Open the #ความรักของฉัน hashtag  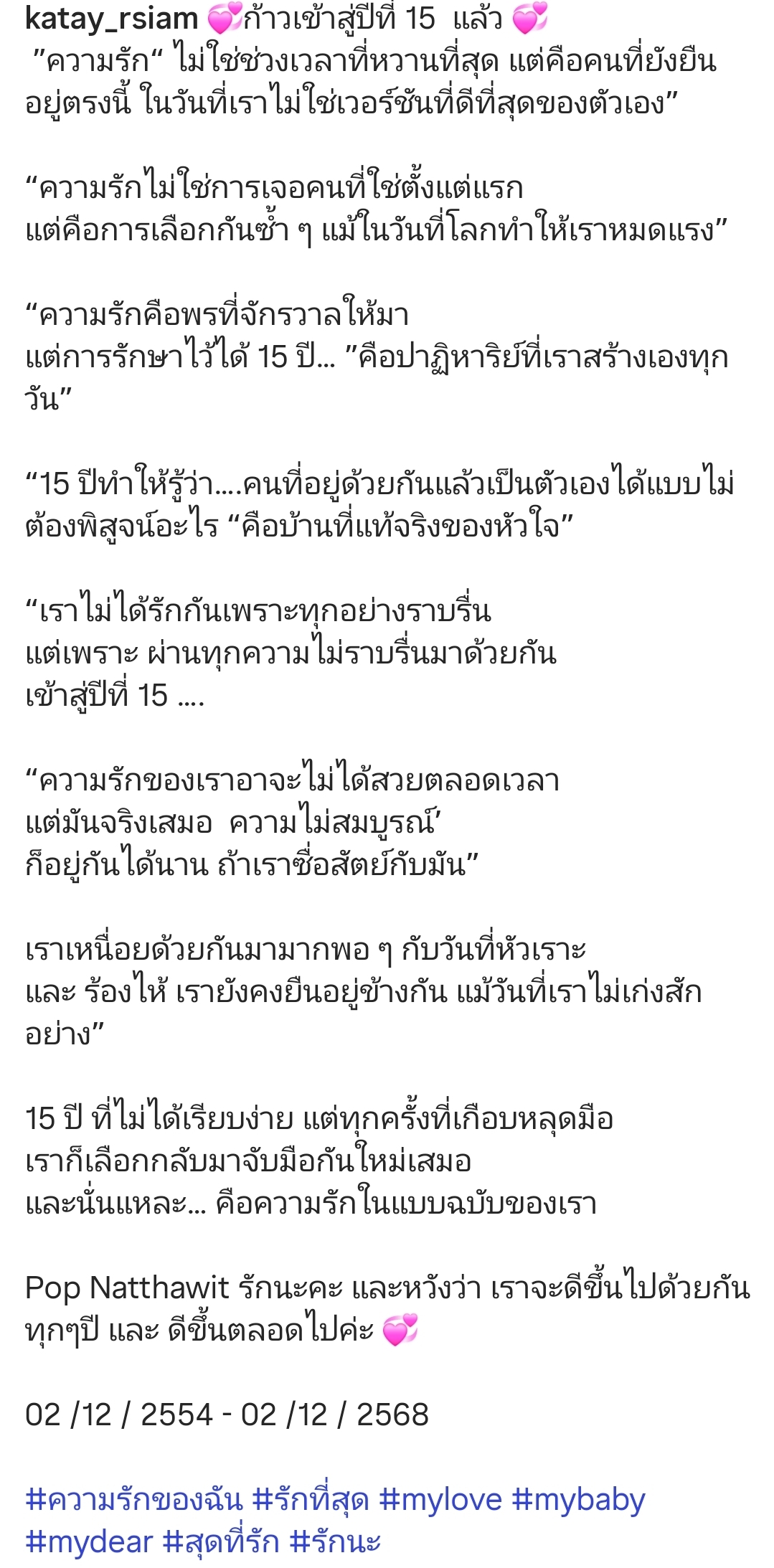(x=134, y=1501)
